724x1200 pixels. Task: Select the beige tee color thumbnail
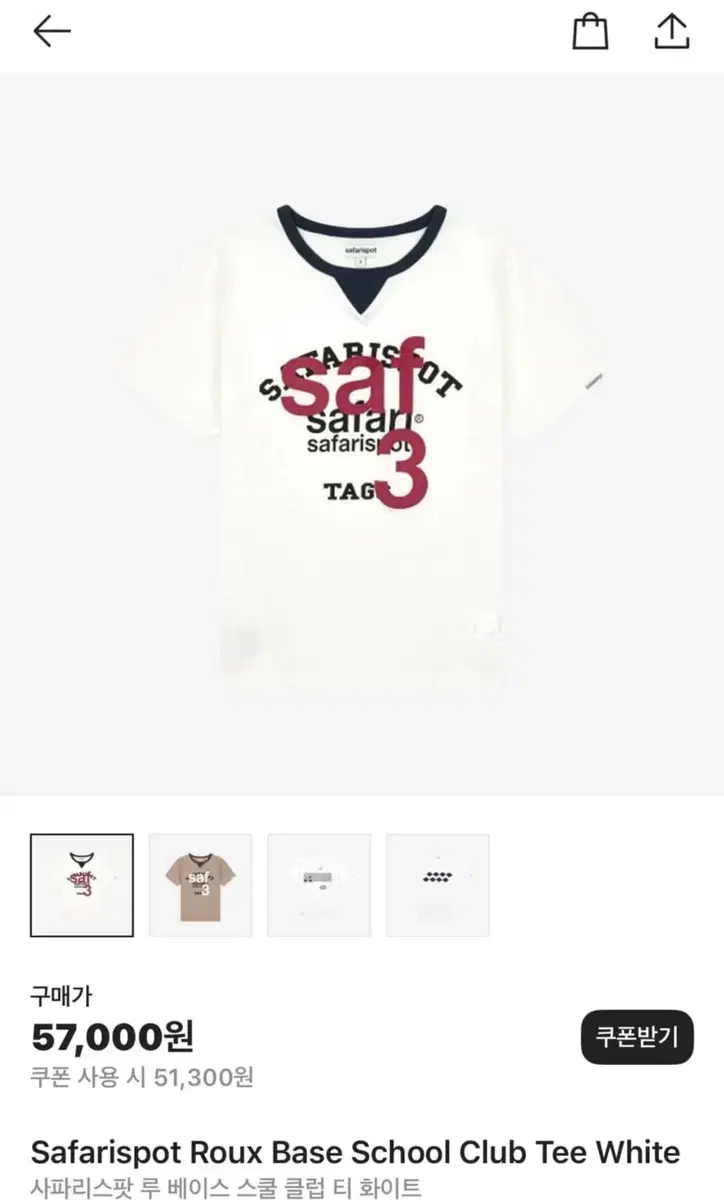199,884
